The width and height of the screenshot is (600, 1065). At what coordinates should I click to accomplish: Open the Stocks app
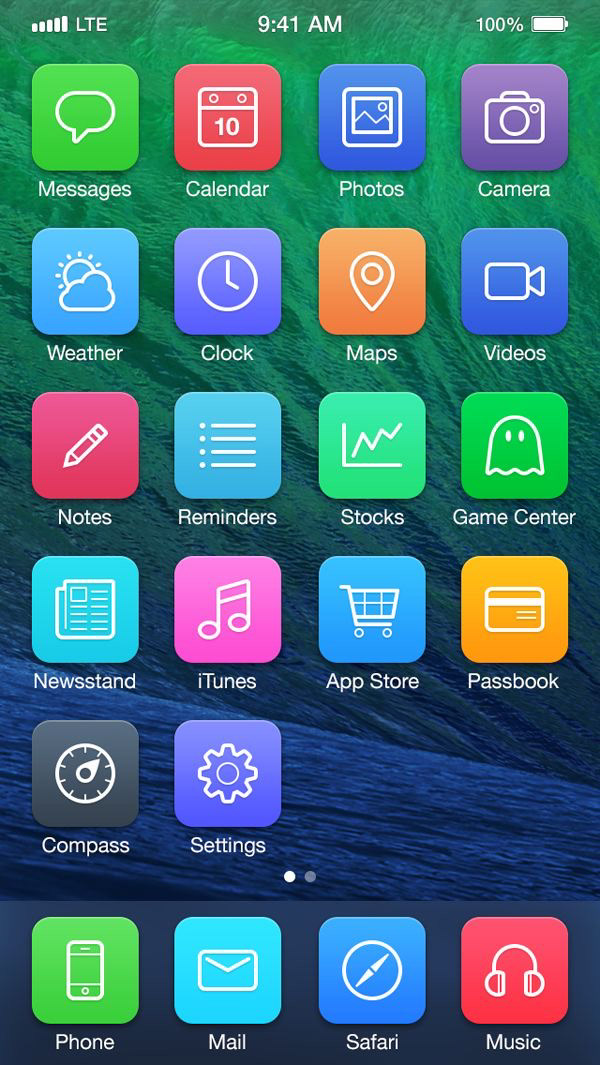371,446
